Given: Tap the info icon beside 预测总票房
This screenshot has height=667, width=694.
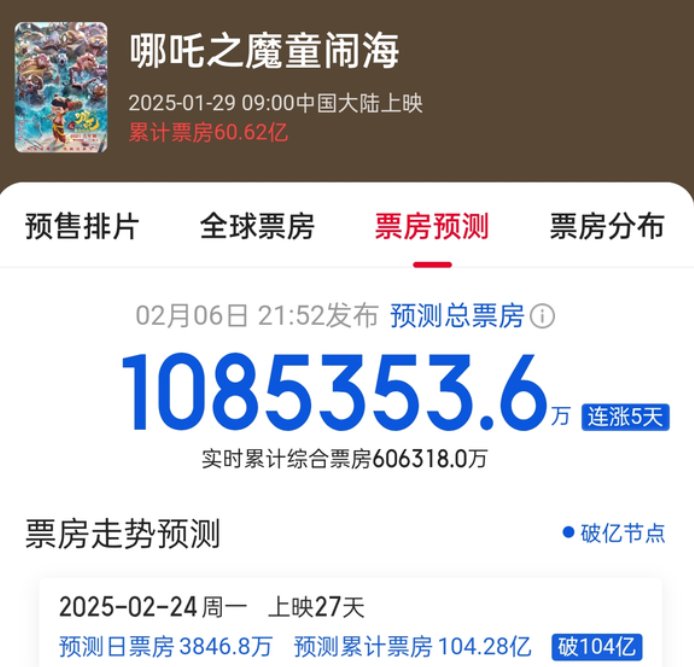Looking at the screenshot, I should (x=542, y=317).
